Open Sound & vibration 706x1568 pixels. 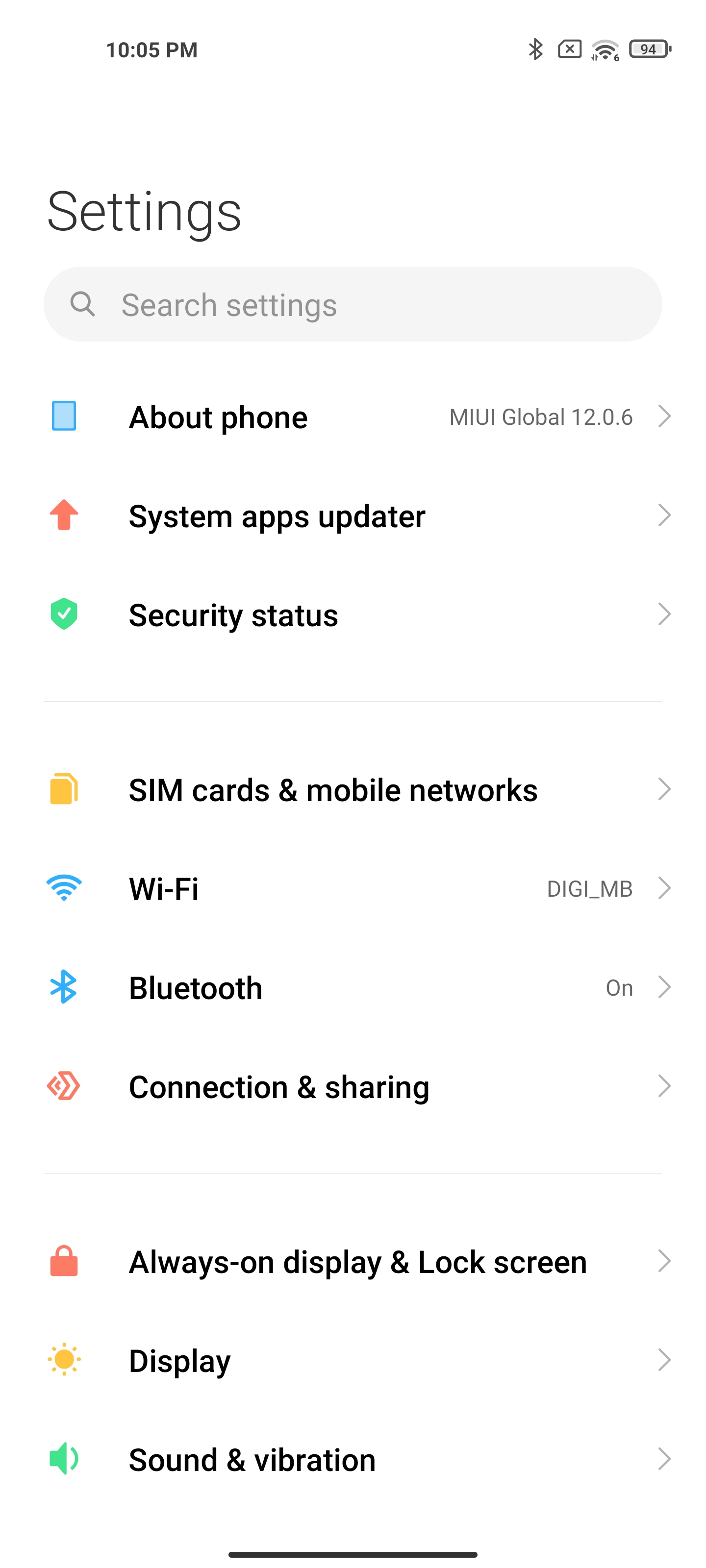tap(353, 1460)
